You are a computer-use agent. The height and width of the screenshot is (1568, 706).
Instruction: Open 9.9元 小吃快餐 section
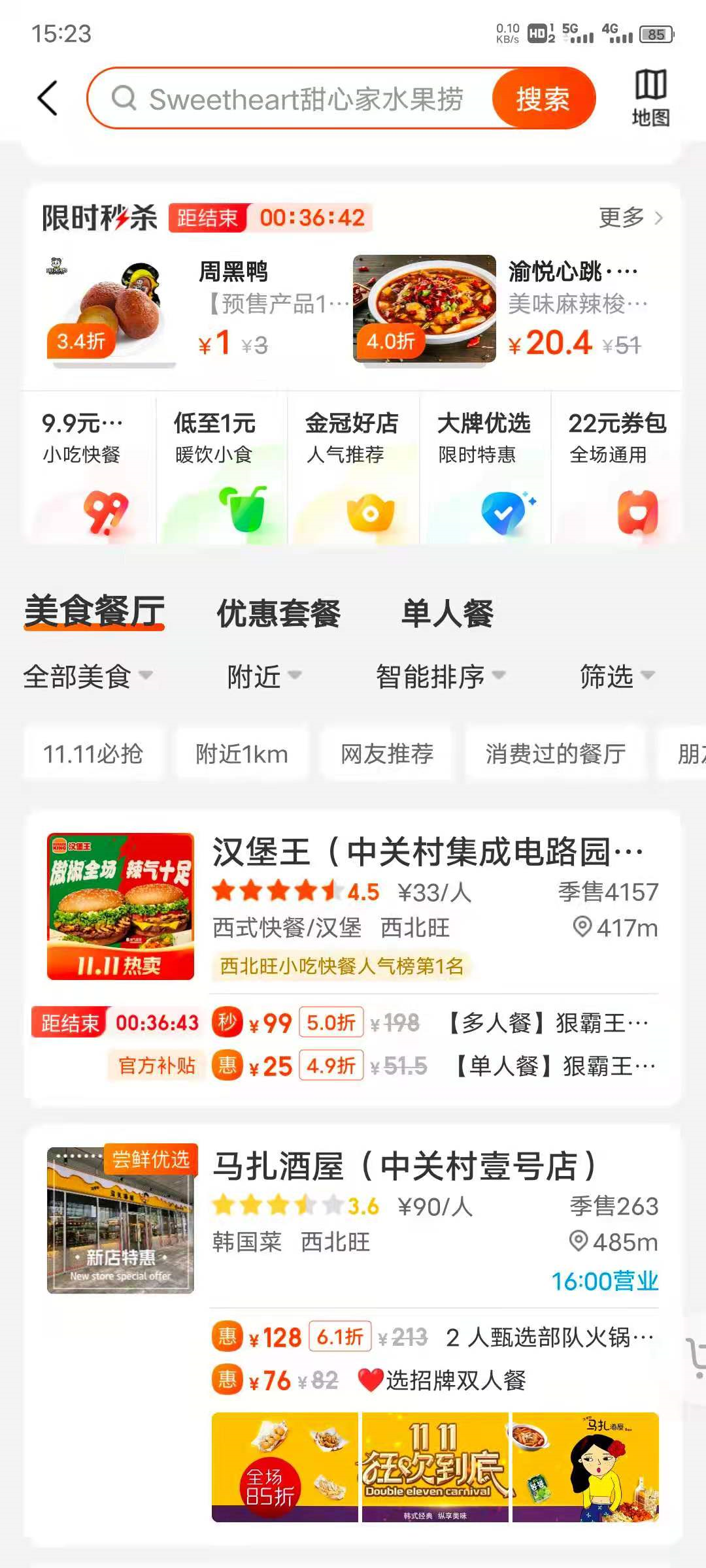click(x=89, y=467)
